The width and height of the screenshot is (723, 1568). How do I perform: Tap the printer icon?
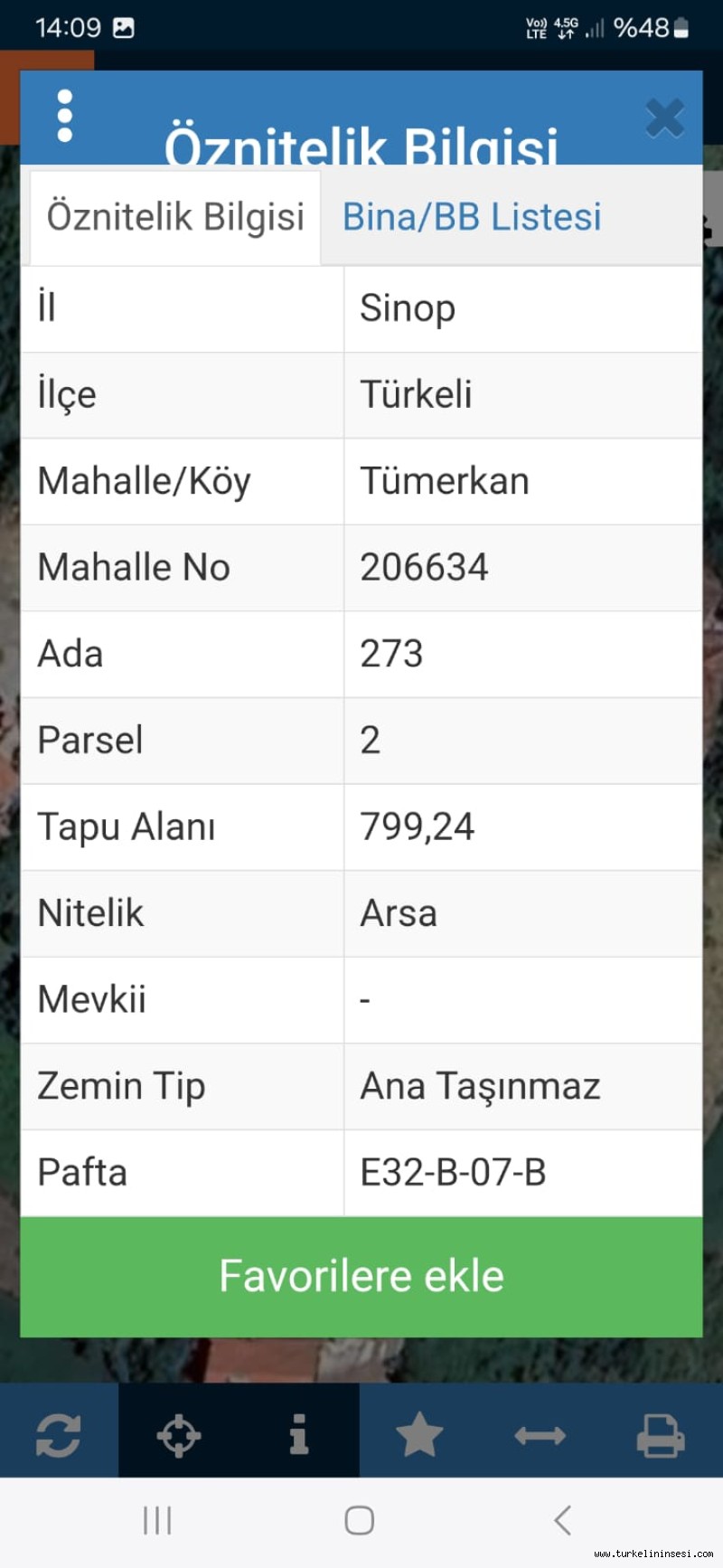[x=661, y=1435]
